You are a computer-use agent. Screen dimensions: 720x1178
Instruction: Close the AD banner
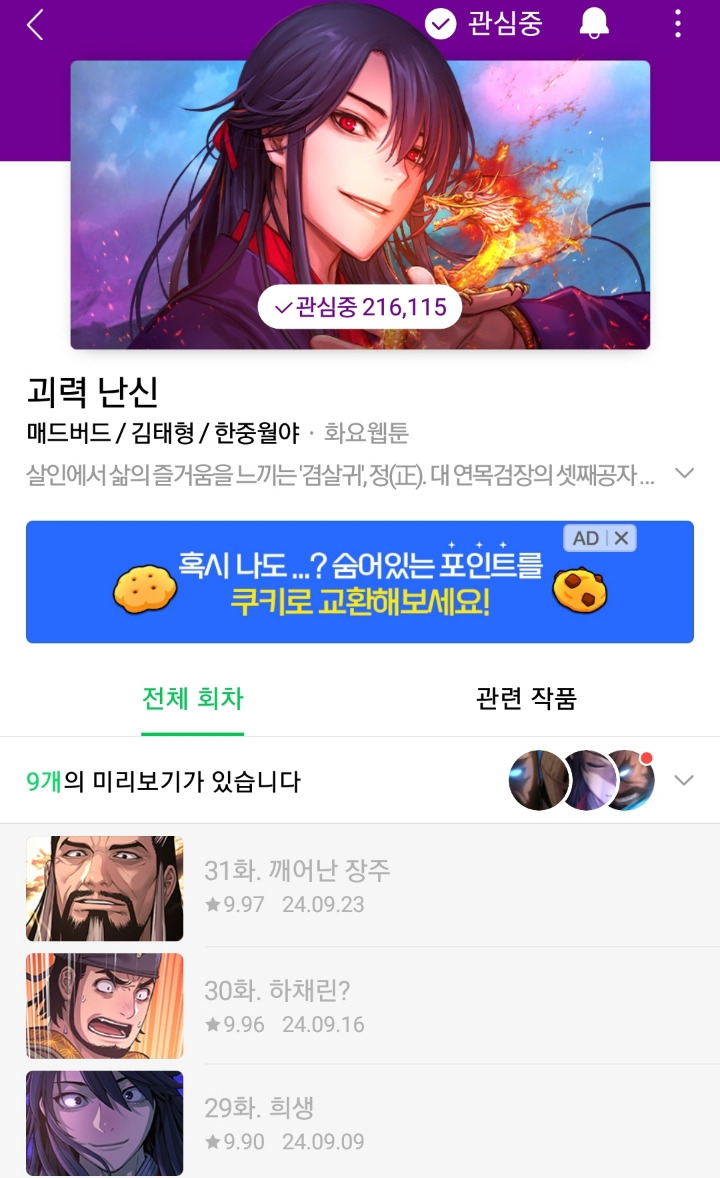pyautogui.click(x=621, y=538)
